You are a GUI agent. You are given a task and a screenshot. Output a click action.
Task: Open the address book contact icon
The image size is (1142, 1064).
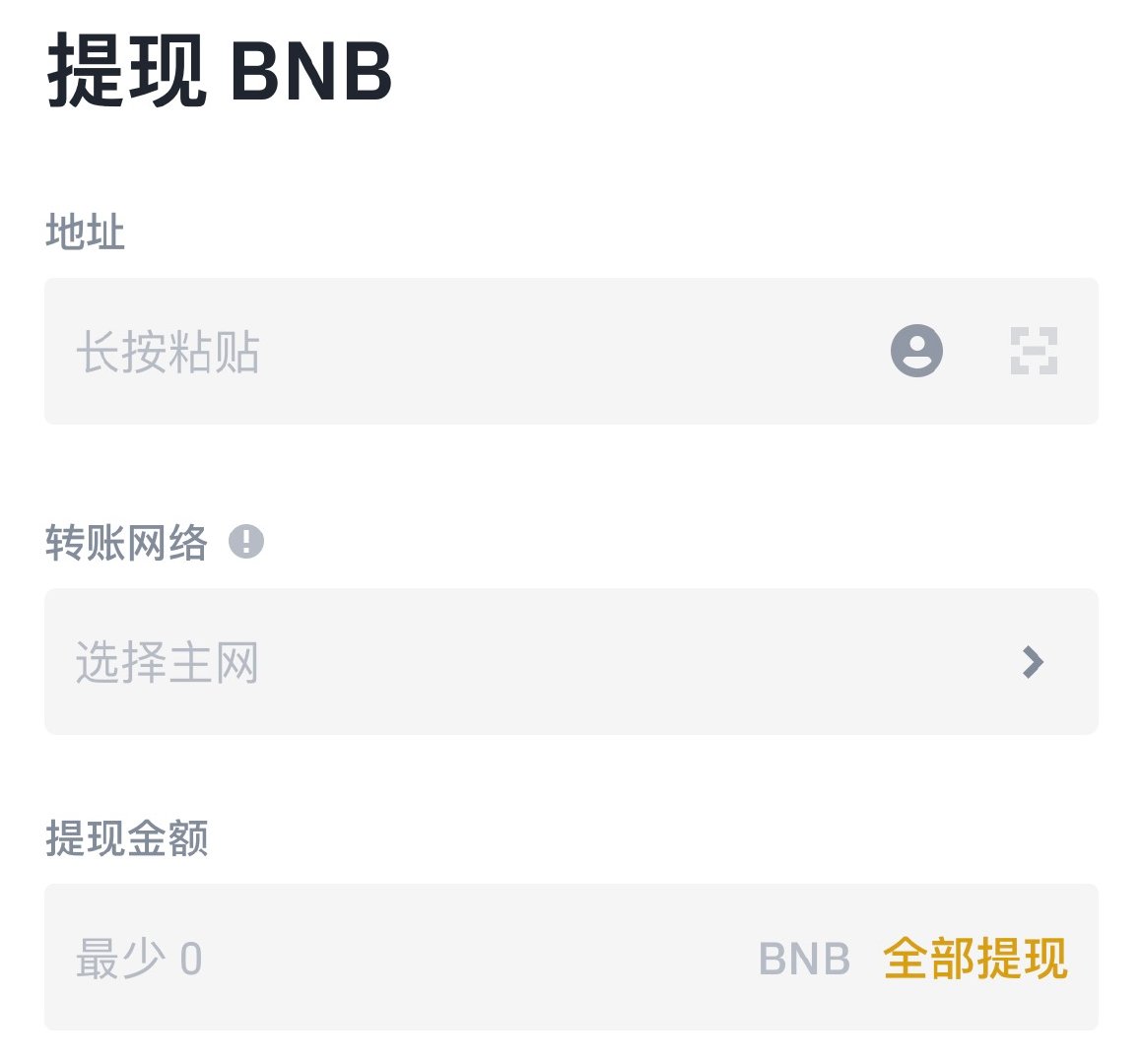(x=916, y=351)
